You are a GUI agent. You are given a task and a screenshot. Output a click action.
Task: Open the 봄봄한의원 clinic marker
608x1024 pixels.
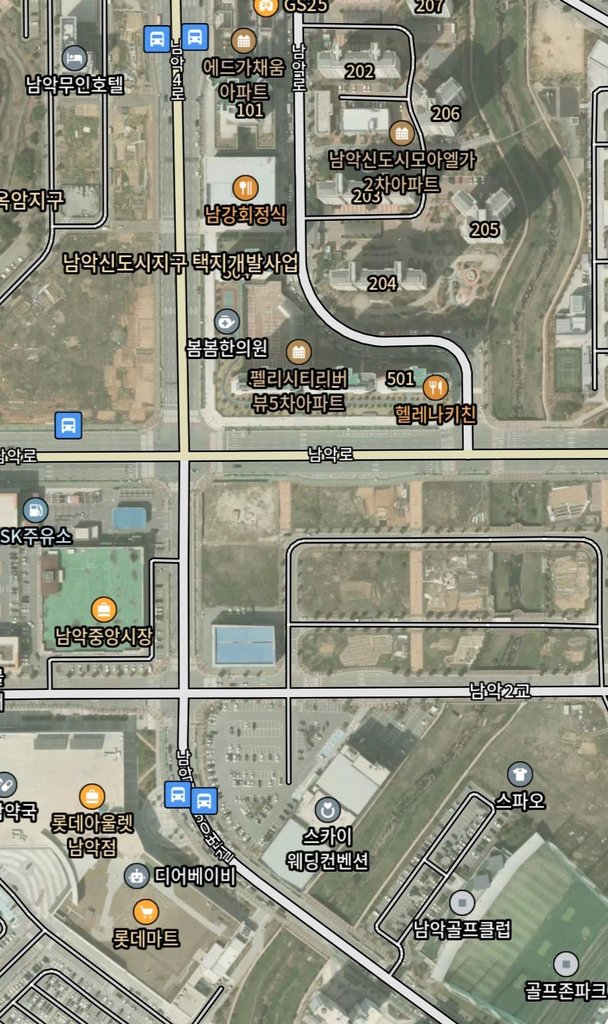tap(227, 321)
